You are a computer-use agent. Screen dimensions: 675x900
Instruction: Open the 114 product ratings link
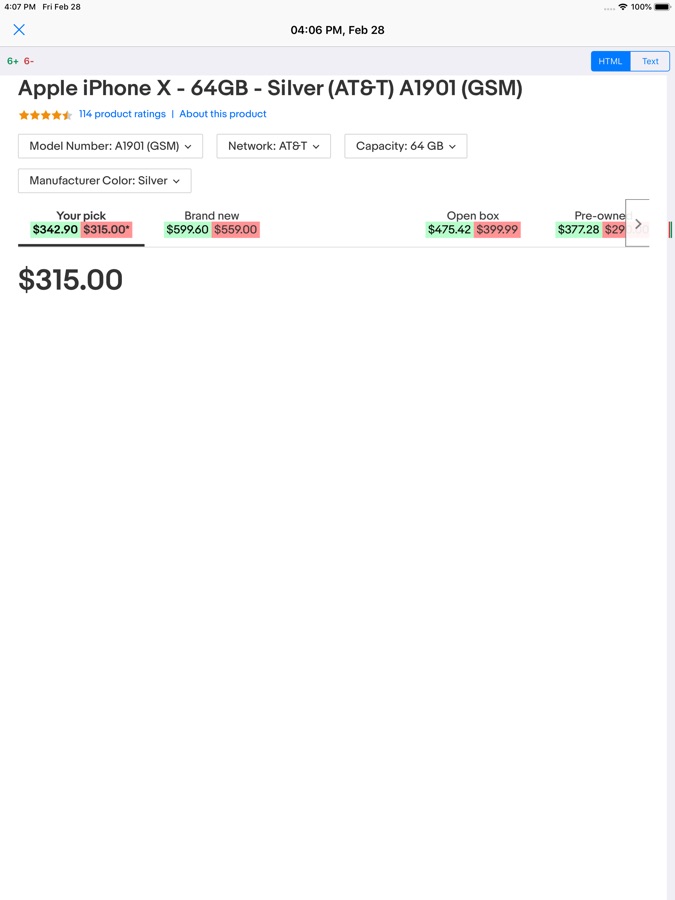pos(122,114)
